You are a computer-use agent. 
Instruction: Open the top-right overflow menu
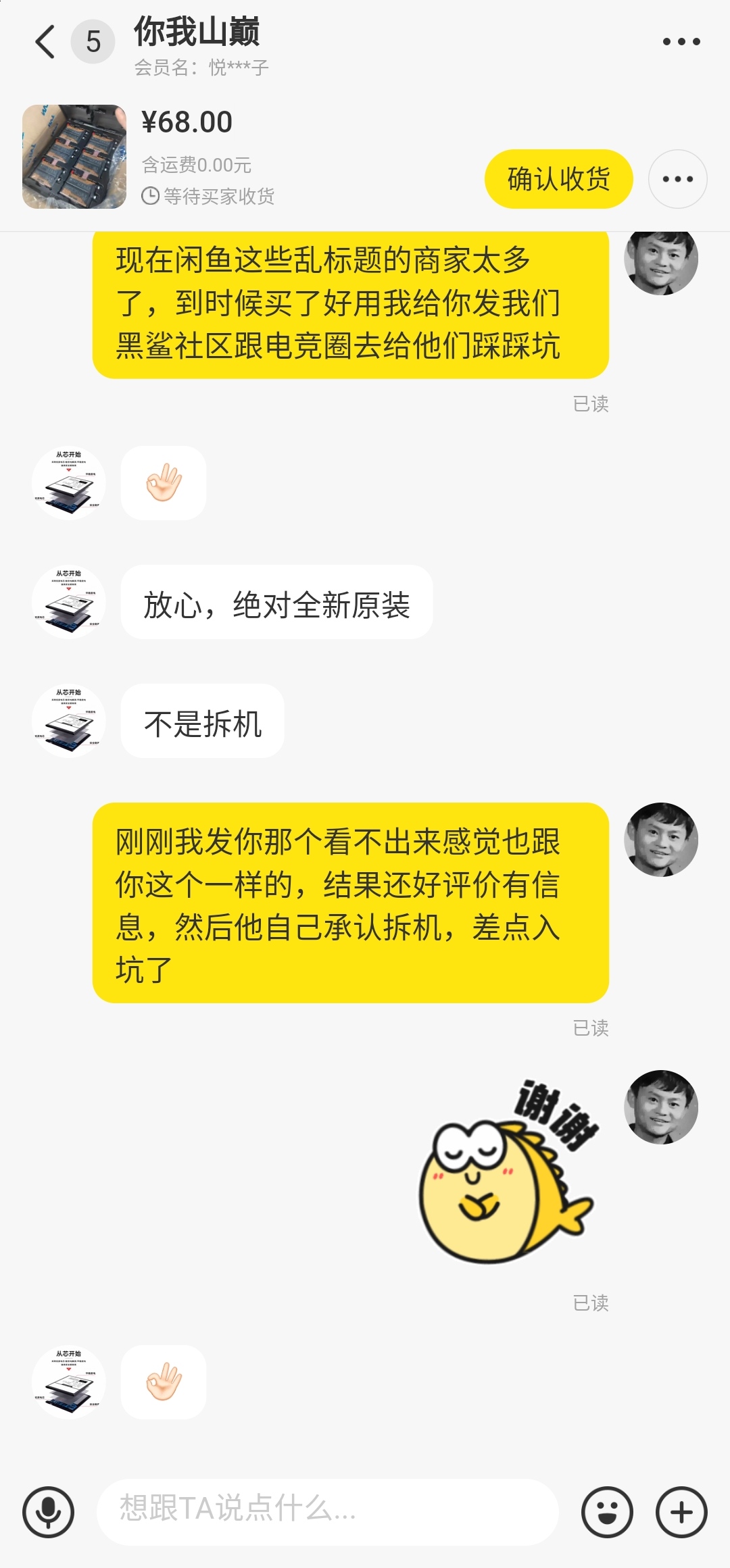(681, 42)
